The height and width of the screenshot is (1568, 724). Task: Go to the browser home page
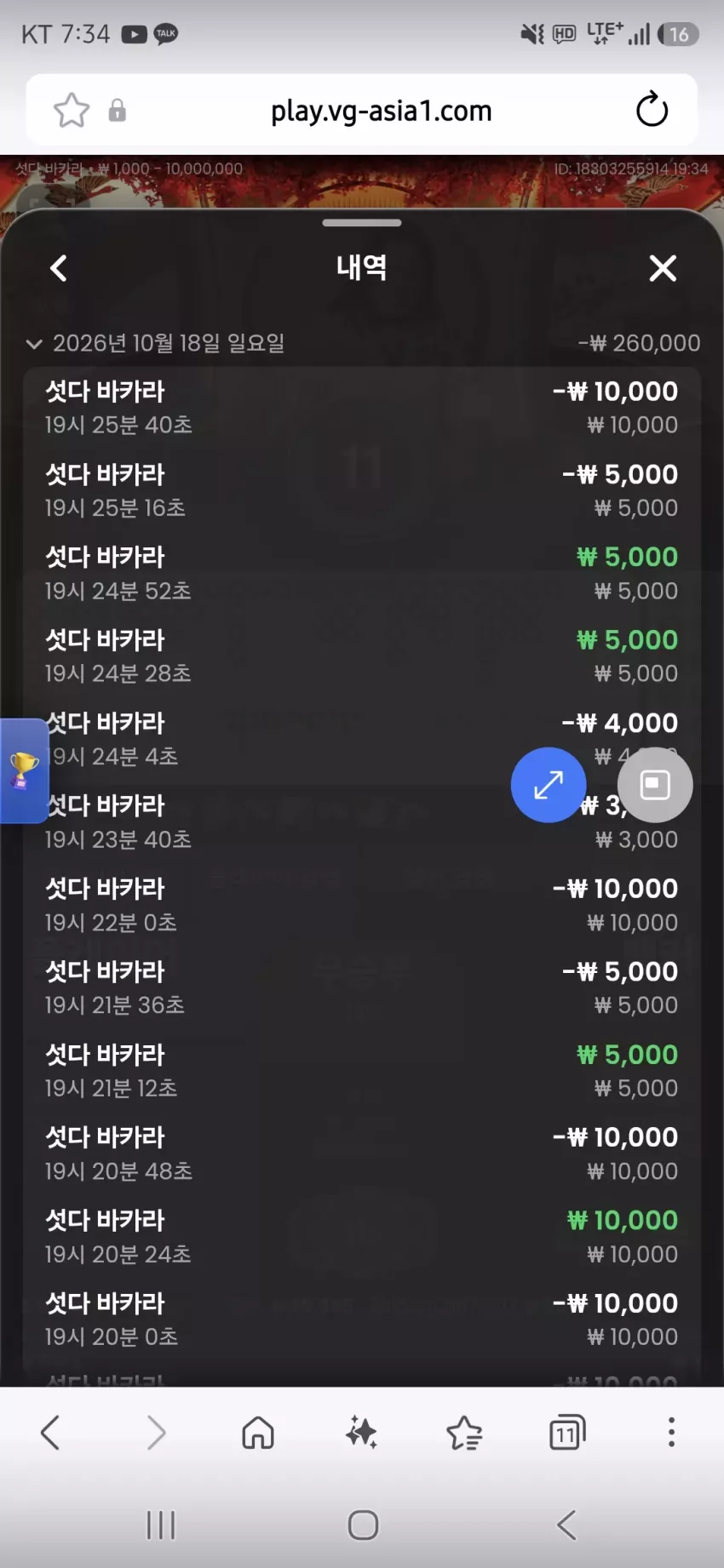(258, 1433)
